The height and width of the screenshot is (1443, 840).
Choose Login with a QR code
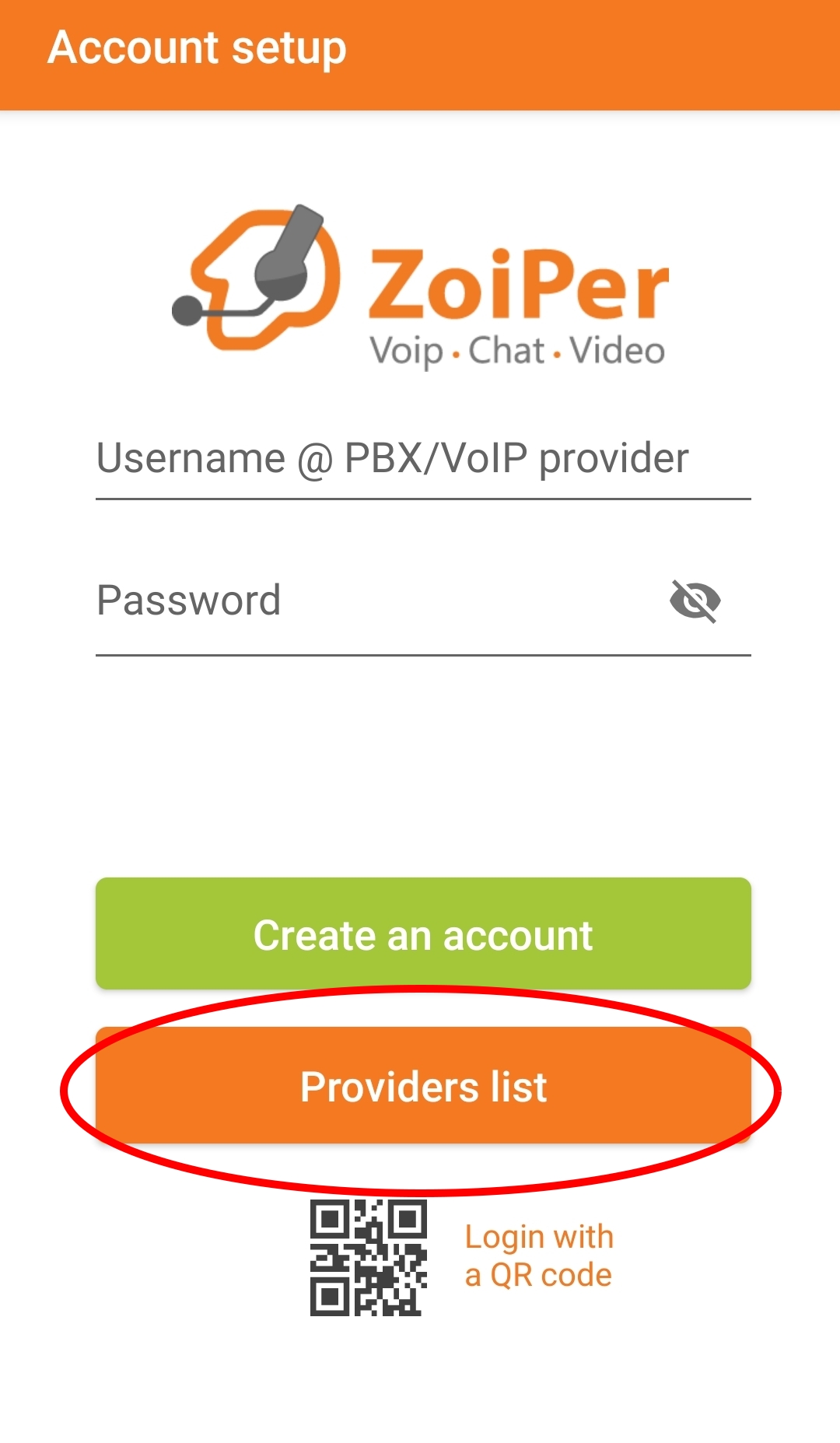click(x=538, y=1256)
